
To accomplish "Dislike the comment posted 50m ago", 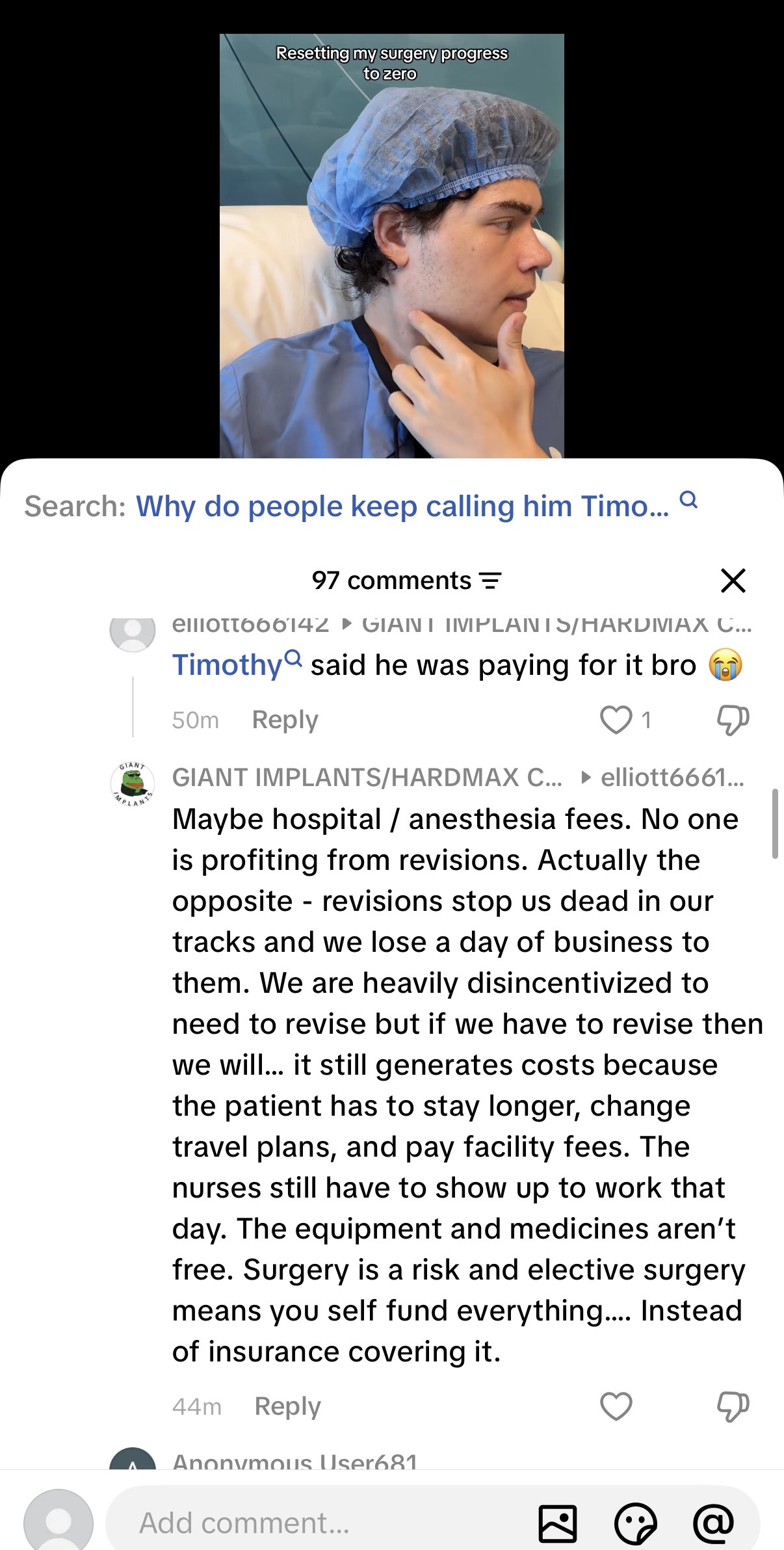I will click(733, 720).
